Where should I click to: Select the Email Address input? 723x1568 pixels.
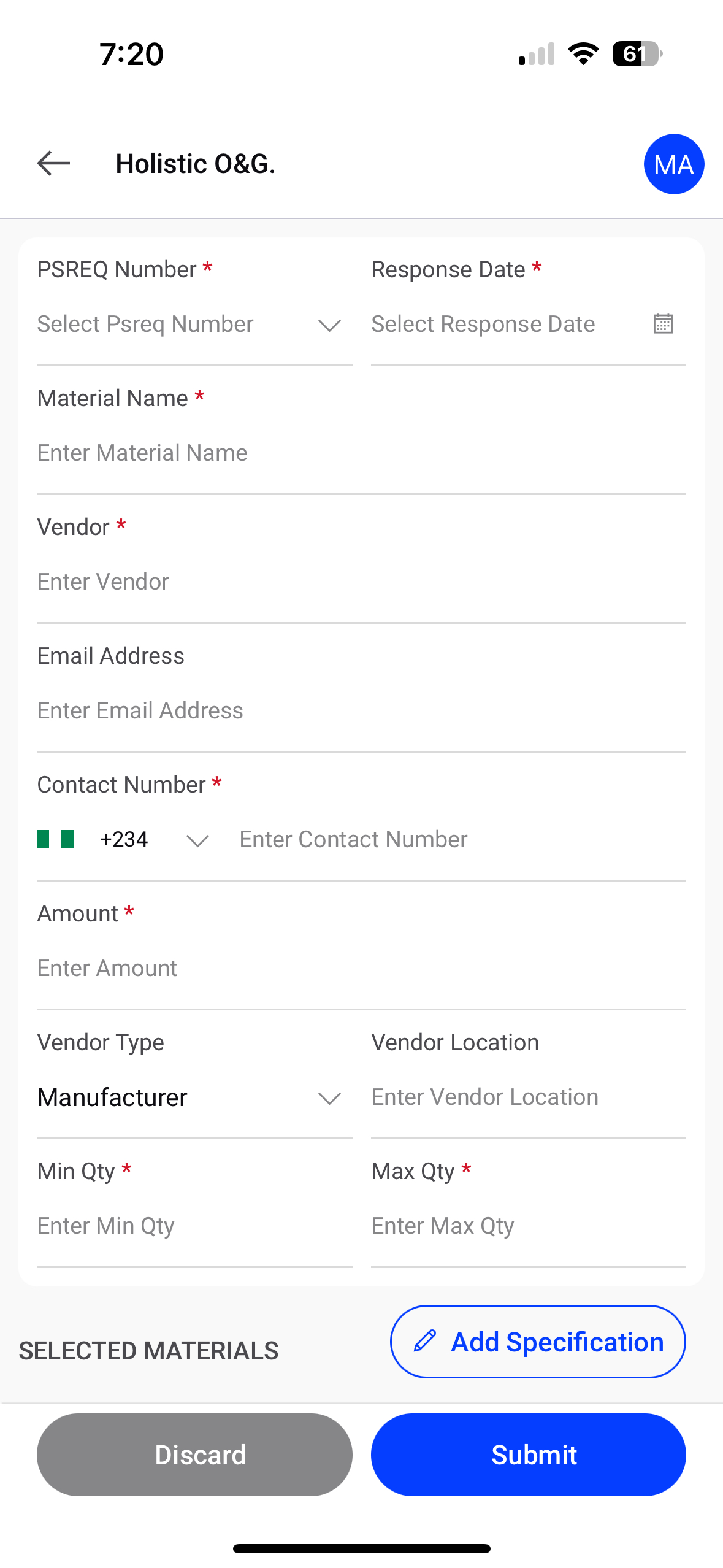coord(361,711)
